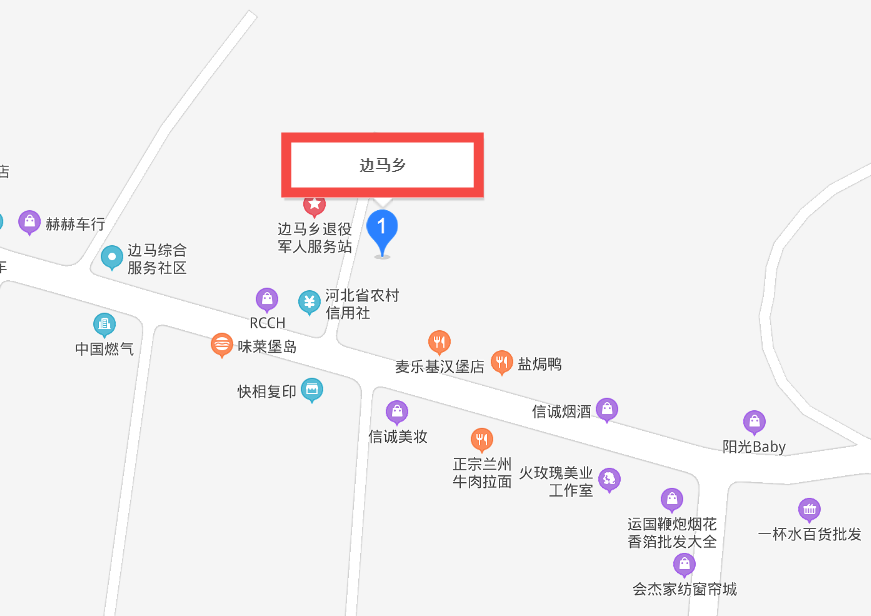This screenshot has width=871, height=616.
Task: Select the 快相复印 marker
Action: (311, 390)
